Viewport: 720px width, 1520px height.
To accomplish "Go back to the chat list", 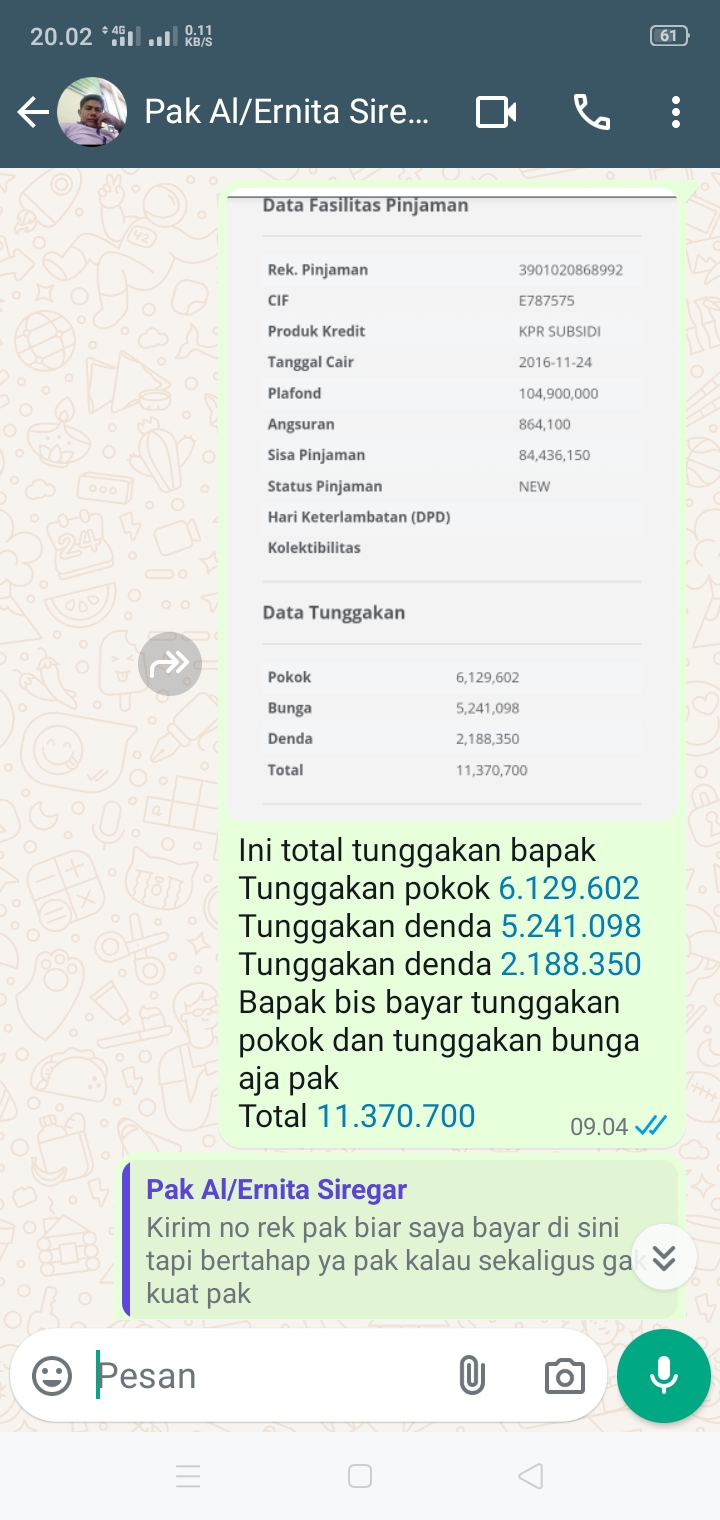I will pos(33,112).
